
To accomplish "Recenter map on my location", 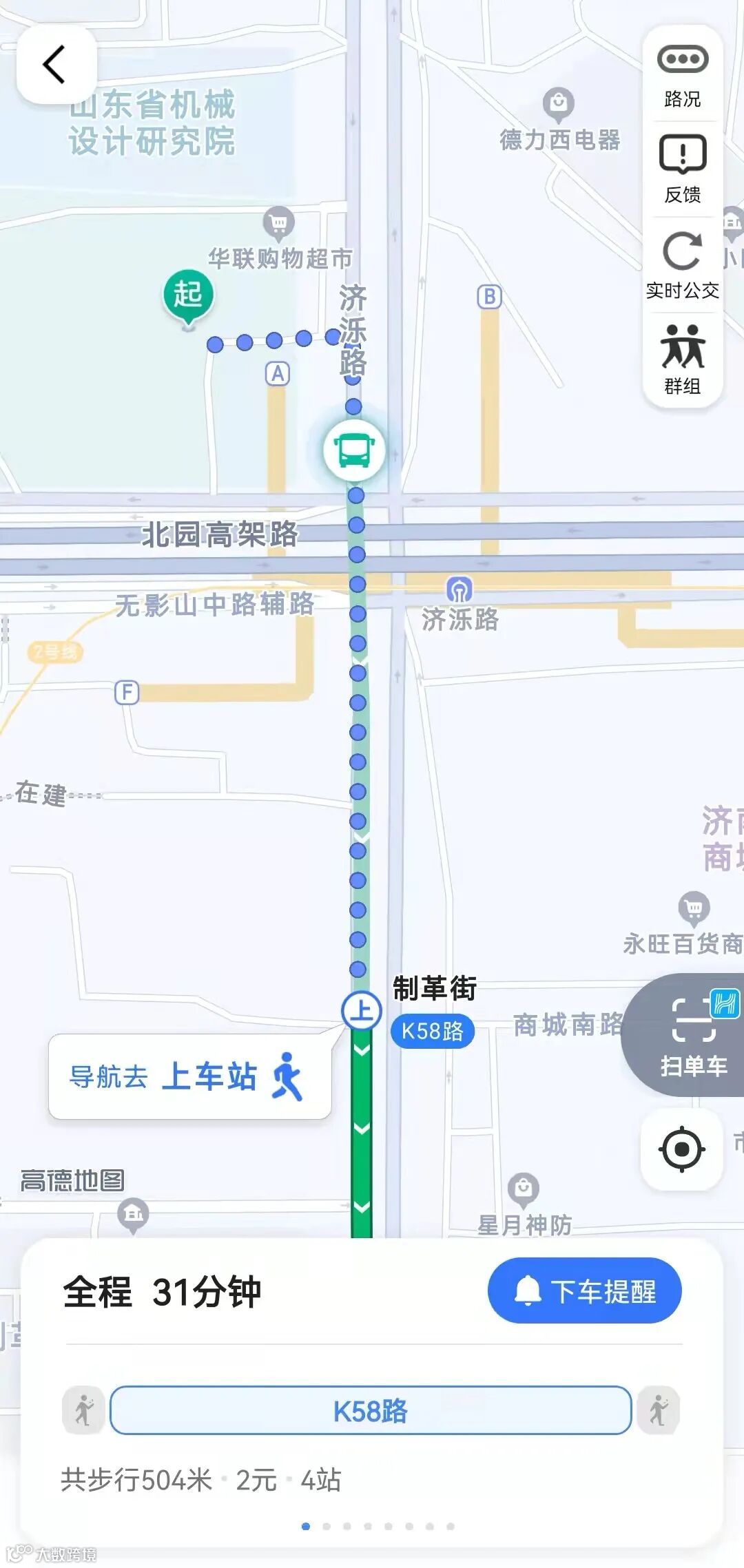I will point(681,1149).
